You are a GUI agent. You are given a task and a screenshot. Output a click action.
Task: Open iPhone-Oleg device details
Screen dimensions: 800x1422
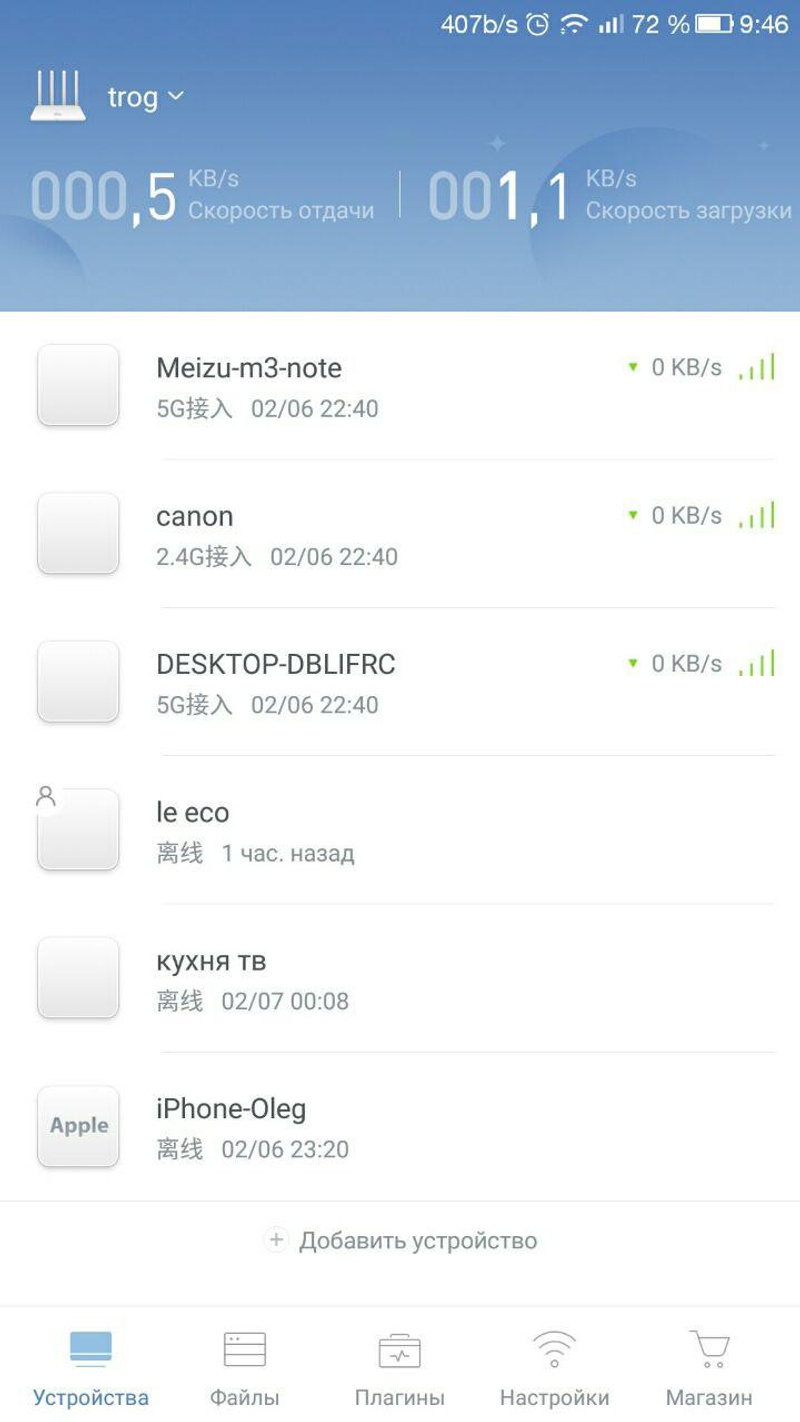pos(400,1126)
